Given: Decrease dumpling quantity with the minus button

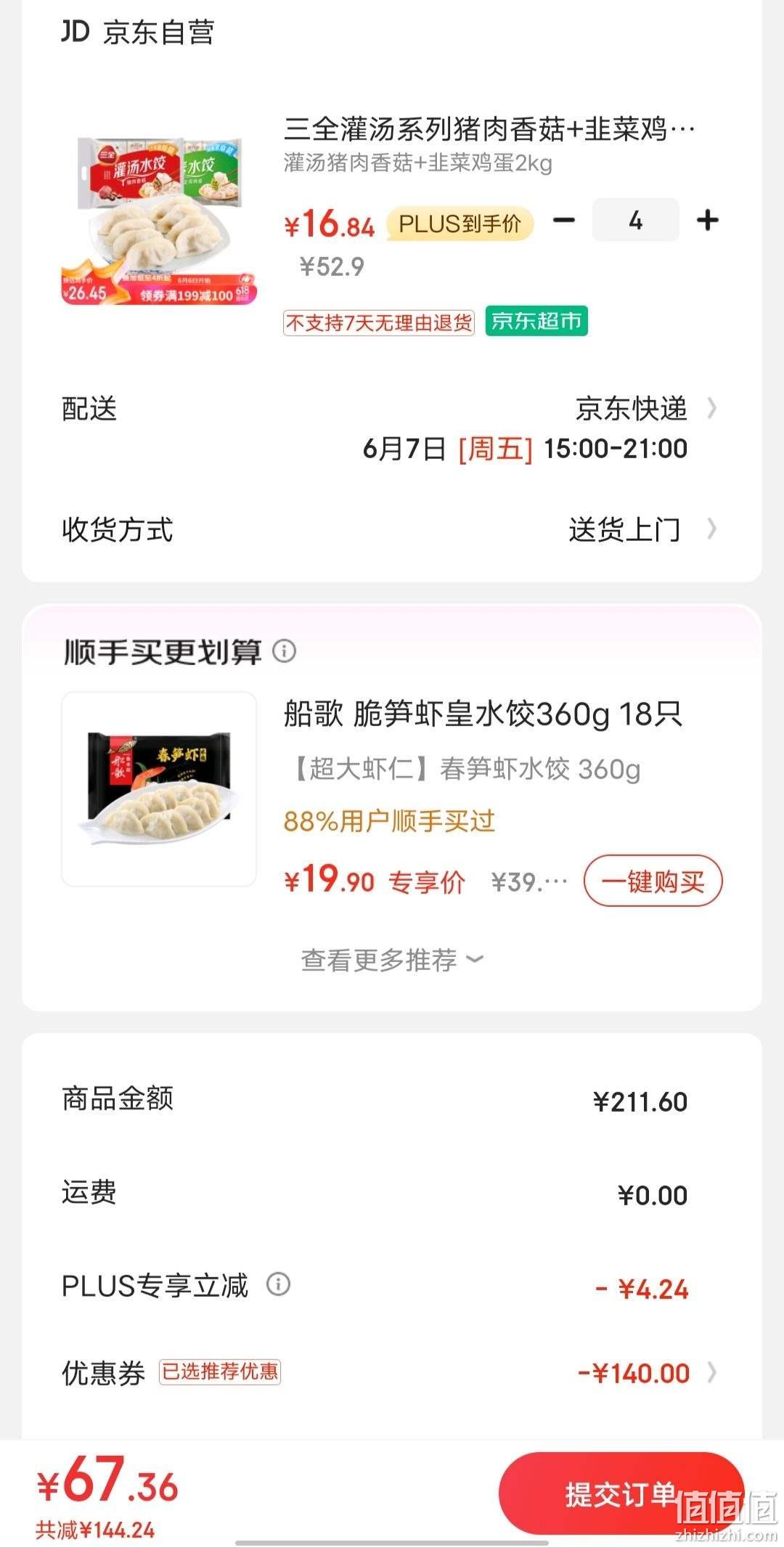Looking at the screenshot, I should pyautogui.click(x=564, y=220).
